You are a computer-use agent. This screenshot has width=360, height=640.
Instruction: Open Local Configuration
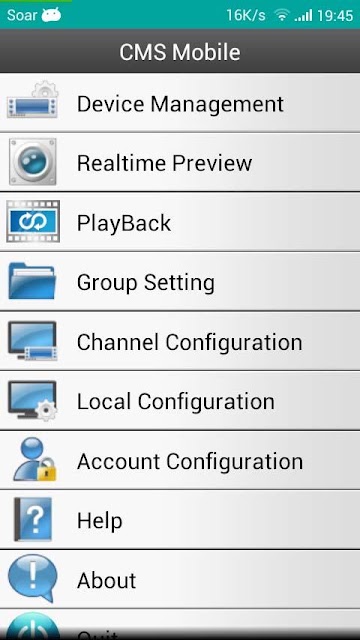point(180,400)
